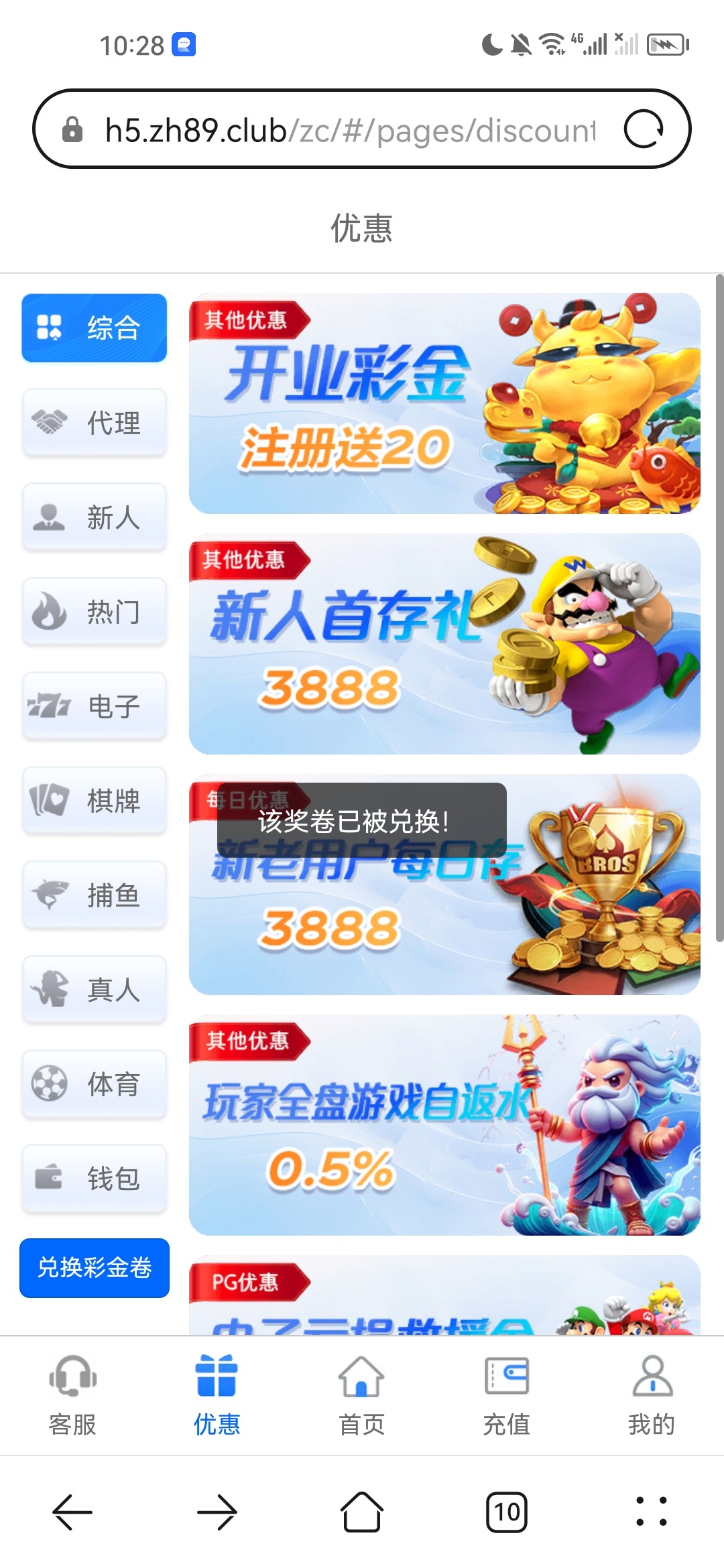Viewport: 724px width, 1568px height.
Task: Open the 新人 category
Action: 94,517
